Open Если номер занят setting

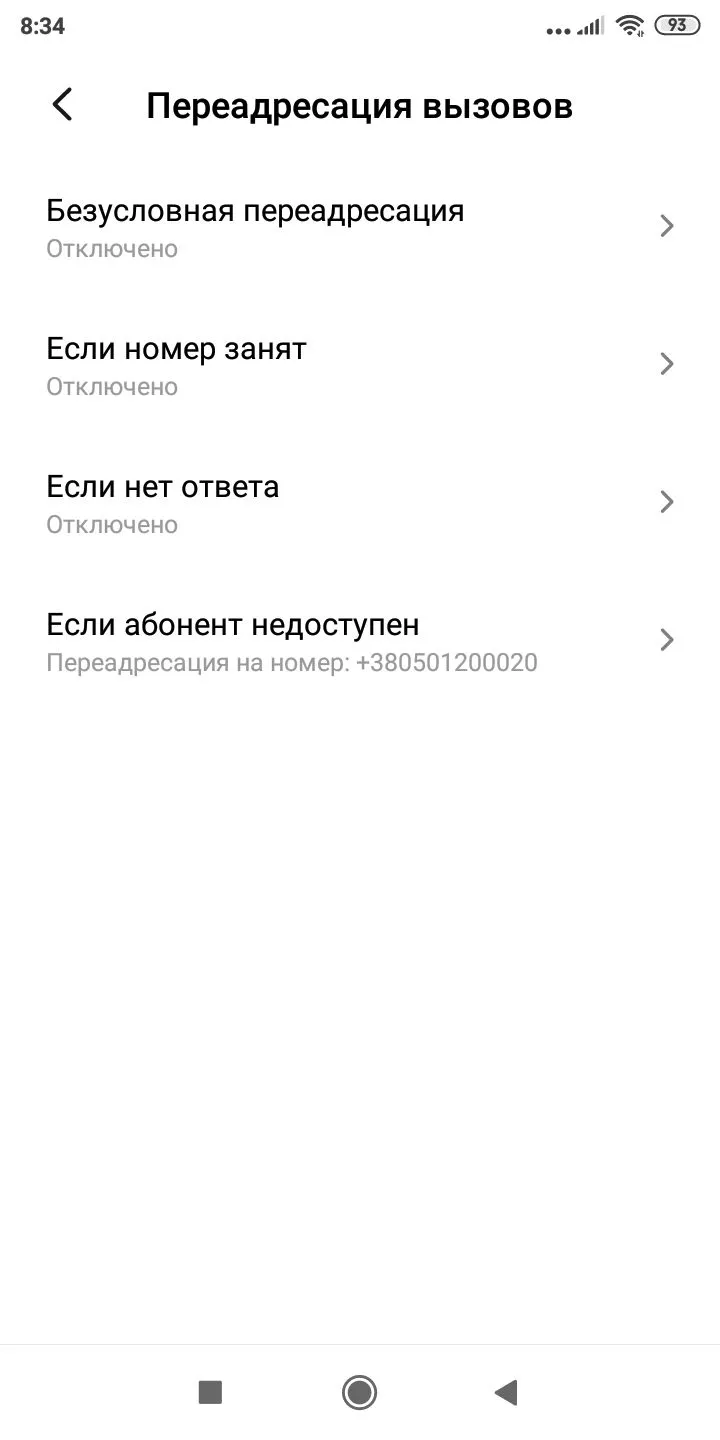(x=360, y=365)
